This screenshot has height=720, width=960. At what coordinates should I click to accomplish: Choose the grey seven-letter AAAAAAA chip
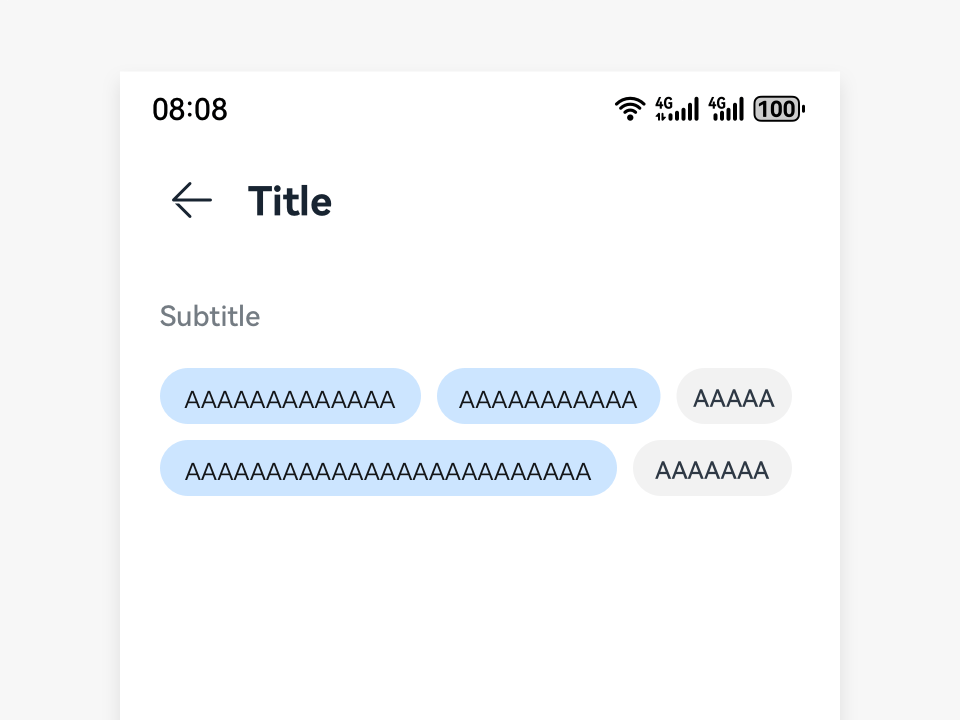(x=712, y=469)
